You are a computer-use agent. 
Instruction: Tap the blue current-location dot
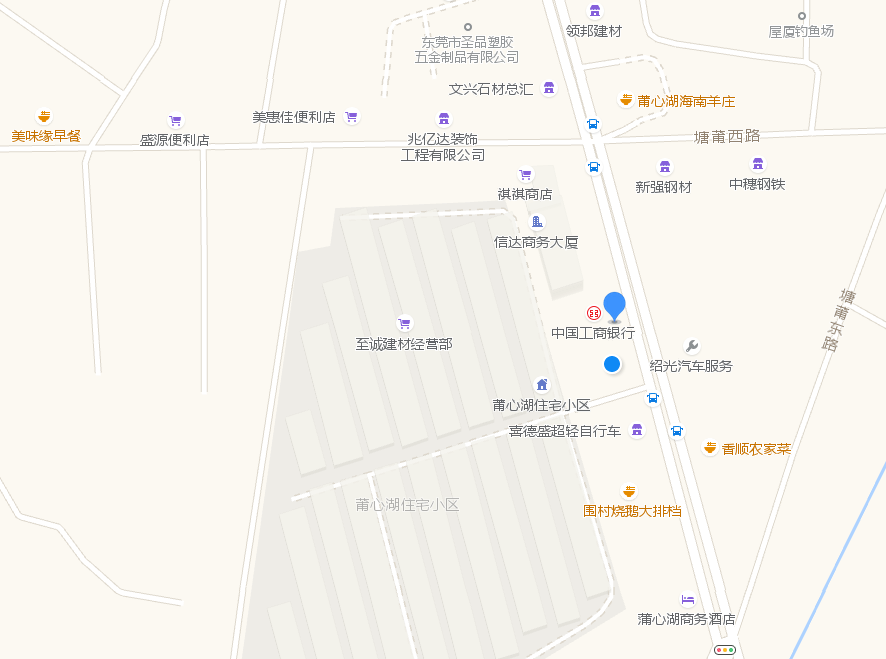click(612, 364)
